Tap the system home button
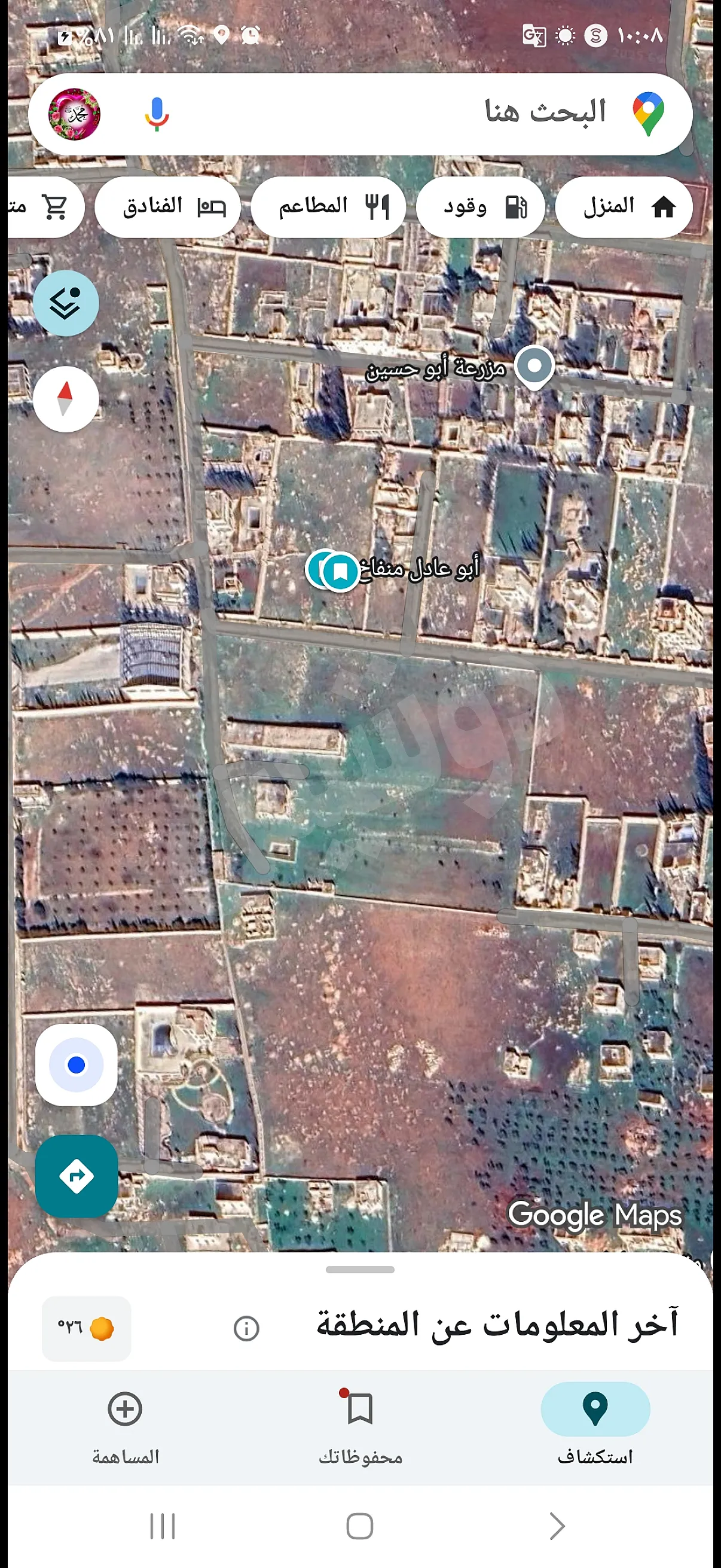The width and height of the screenshot is (721, 1568). (x=359, y=1526)
